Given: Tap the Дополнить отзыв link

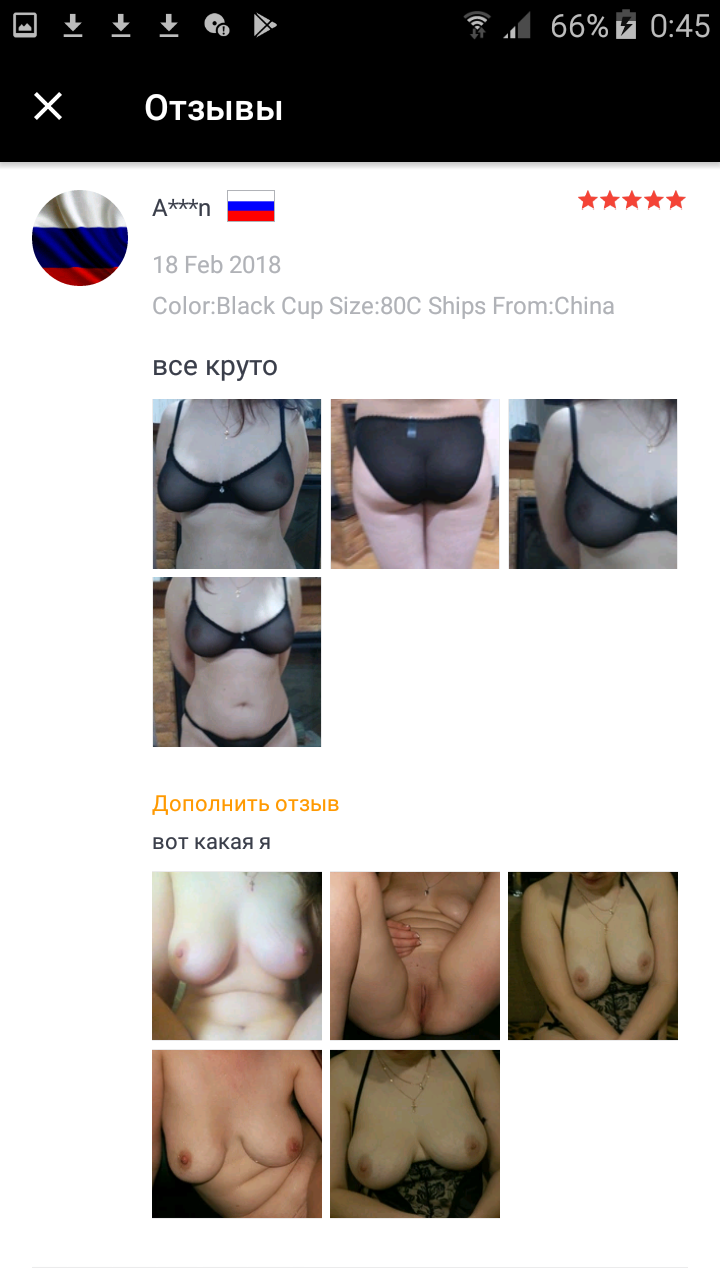Looking at the screenshot, I should tap(246, 804).
